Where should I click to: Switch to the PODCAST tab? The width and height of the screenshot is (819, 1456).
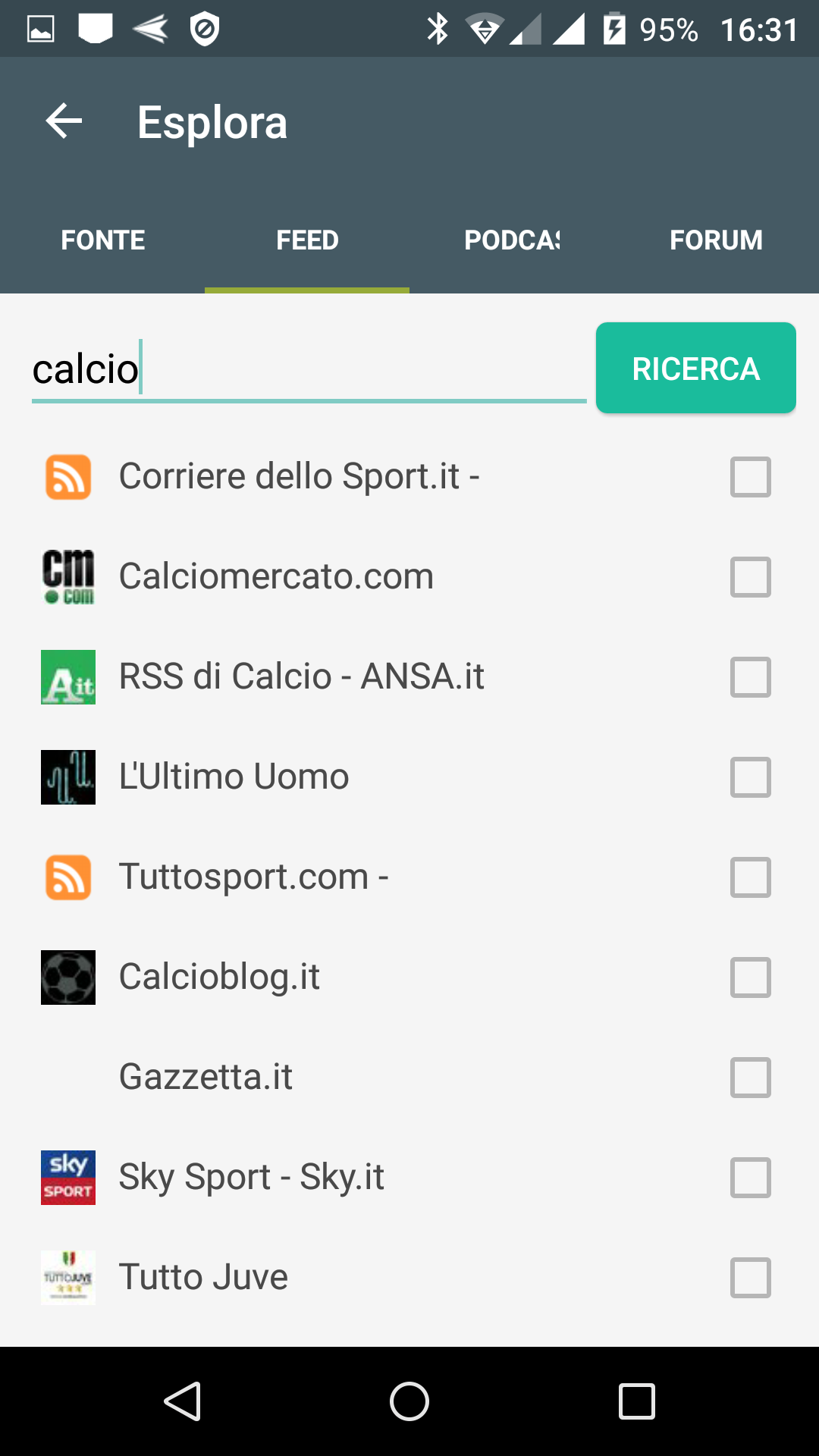click(x=512, y=240)
